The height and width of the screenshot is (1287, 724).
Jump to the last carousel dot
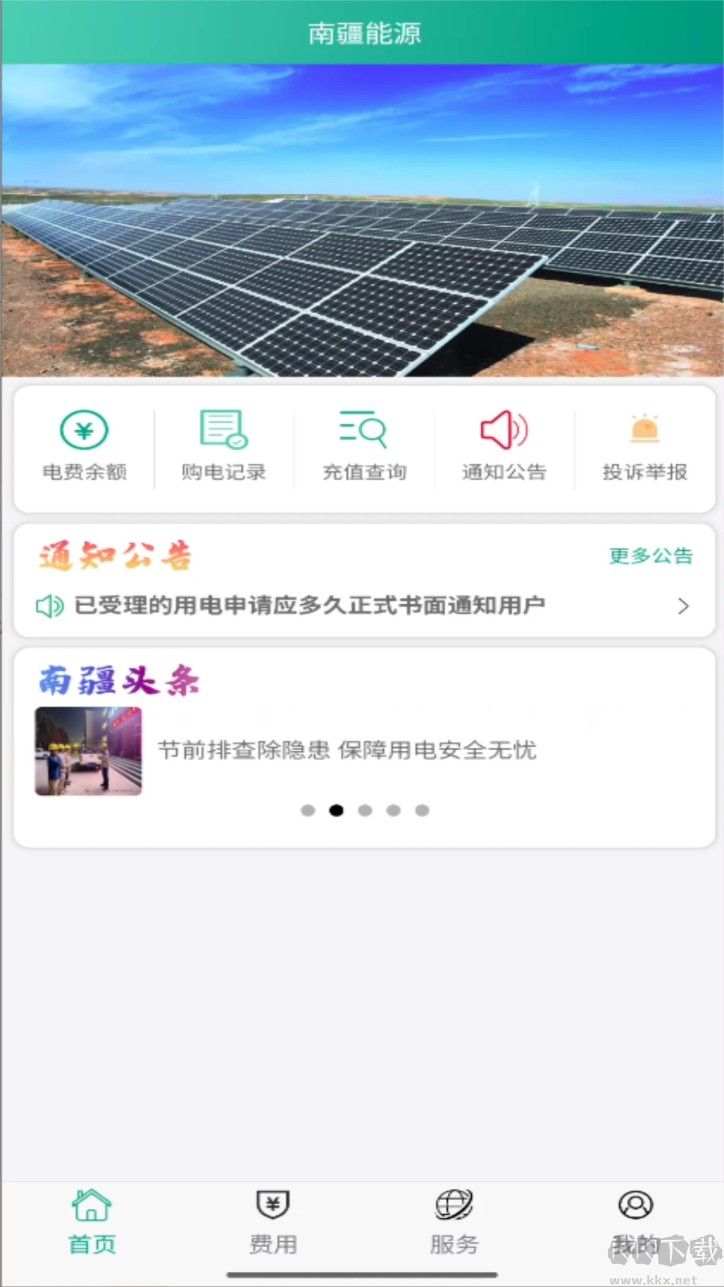tap(422, 810)
